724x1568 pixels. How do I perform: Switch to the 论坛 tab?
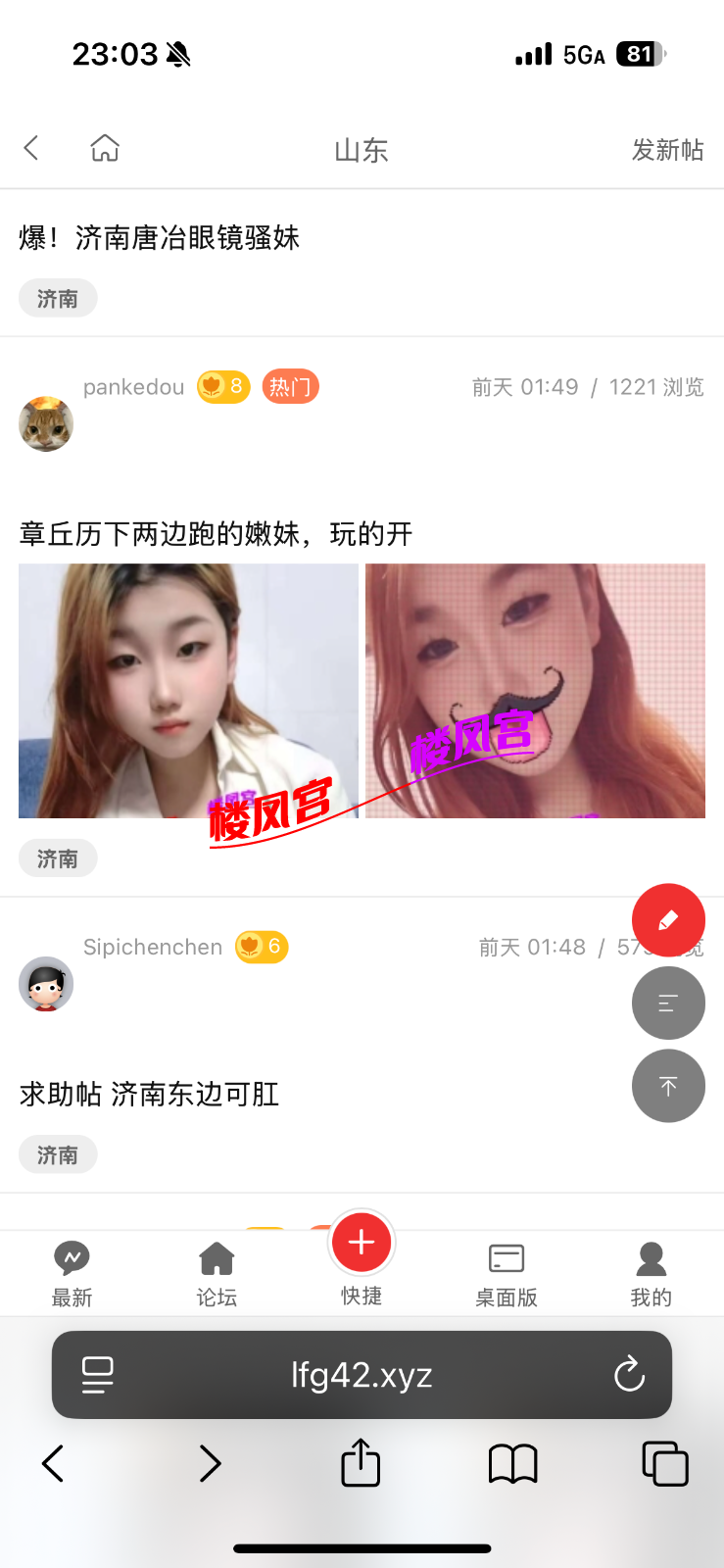click(217, 1273)
